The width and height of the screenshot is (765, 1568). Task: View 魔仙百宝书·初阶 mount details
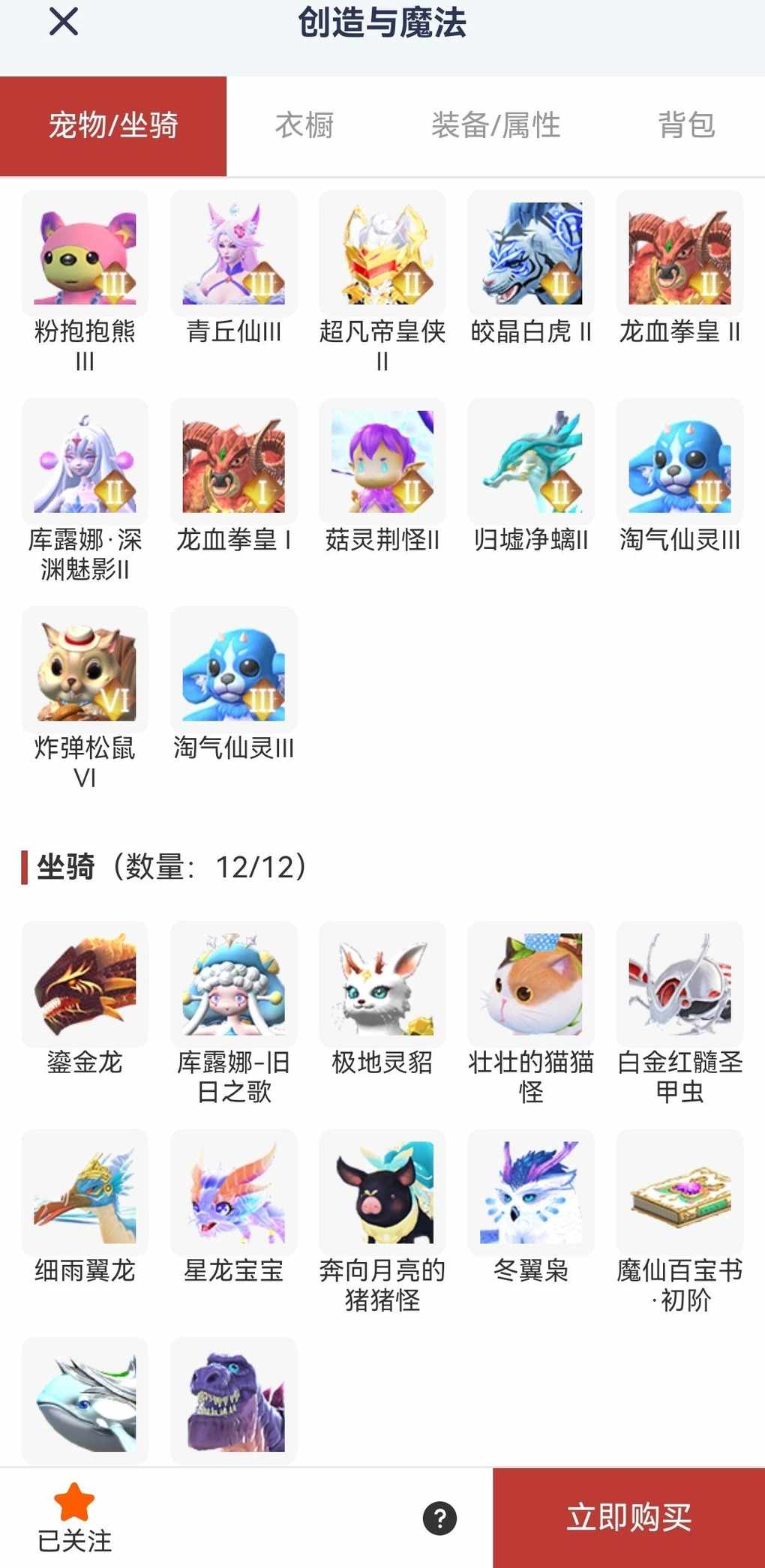[679, 1192]
